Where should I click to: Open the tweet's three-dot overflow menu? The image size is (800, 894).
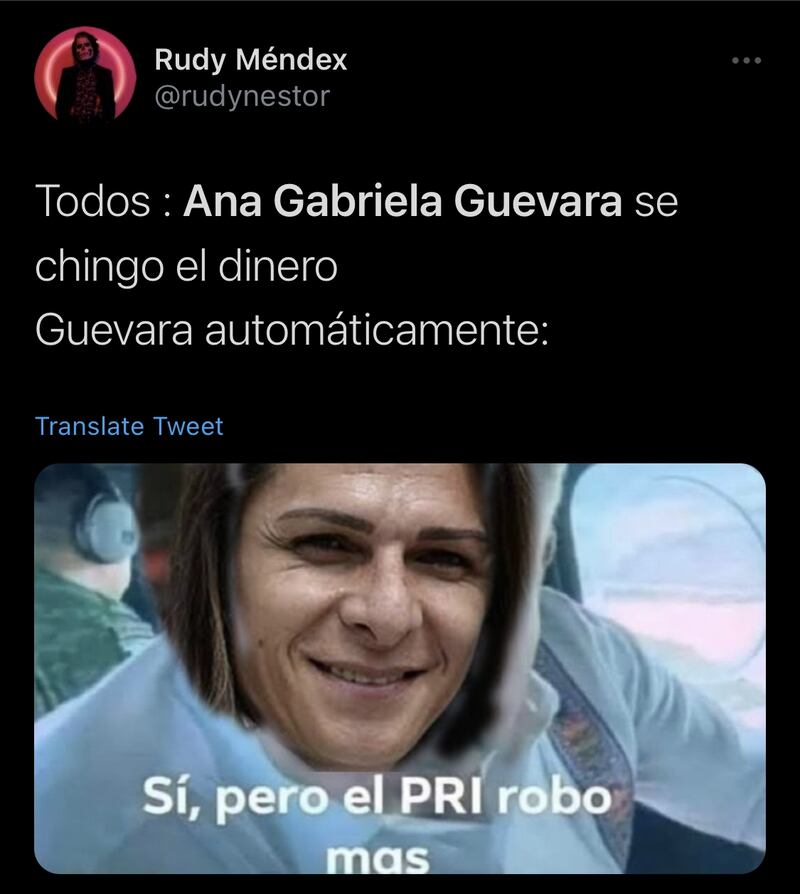coord(746,61)
